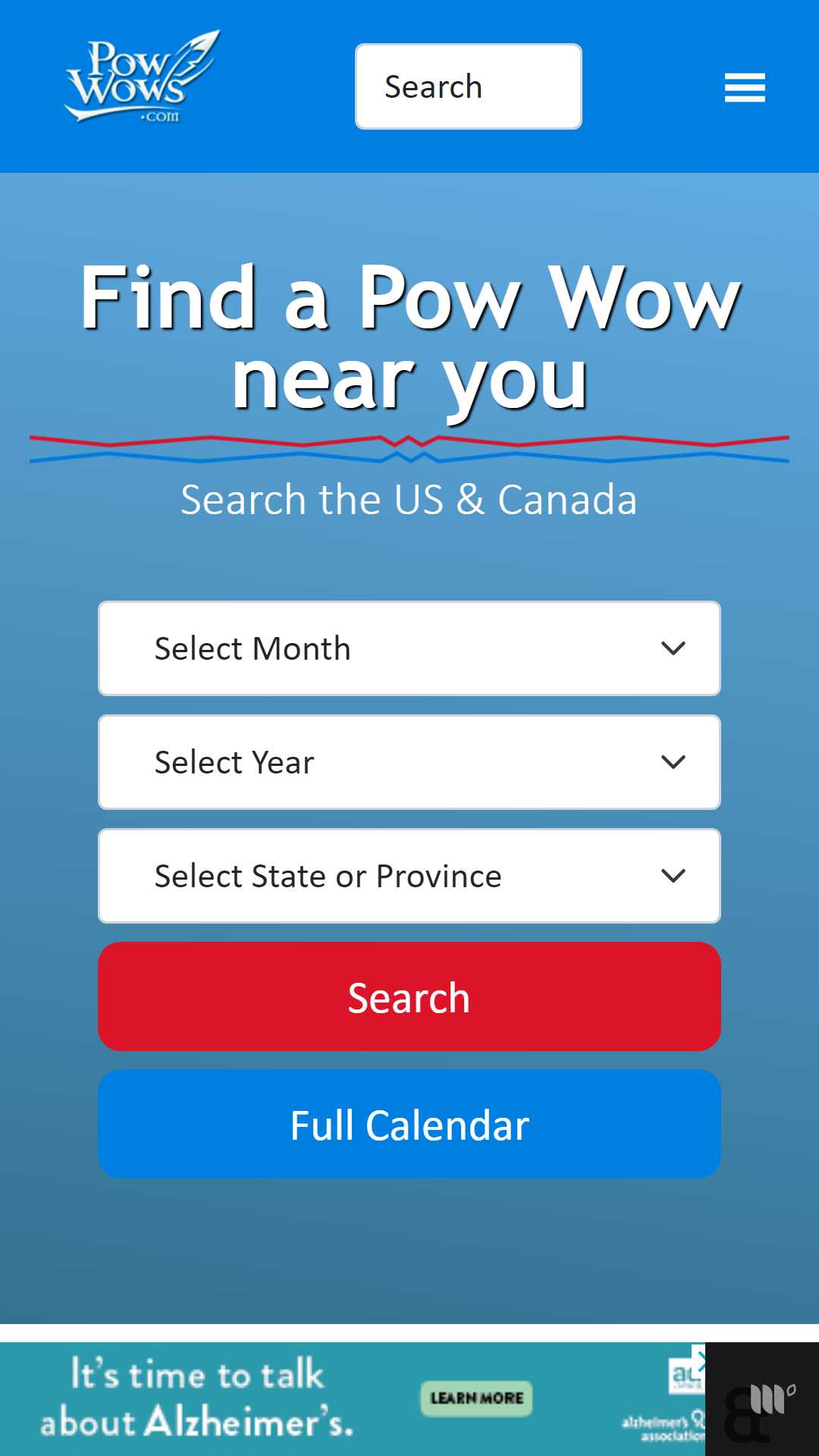Tap the search field in the header

(468, 86)
